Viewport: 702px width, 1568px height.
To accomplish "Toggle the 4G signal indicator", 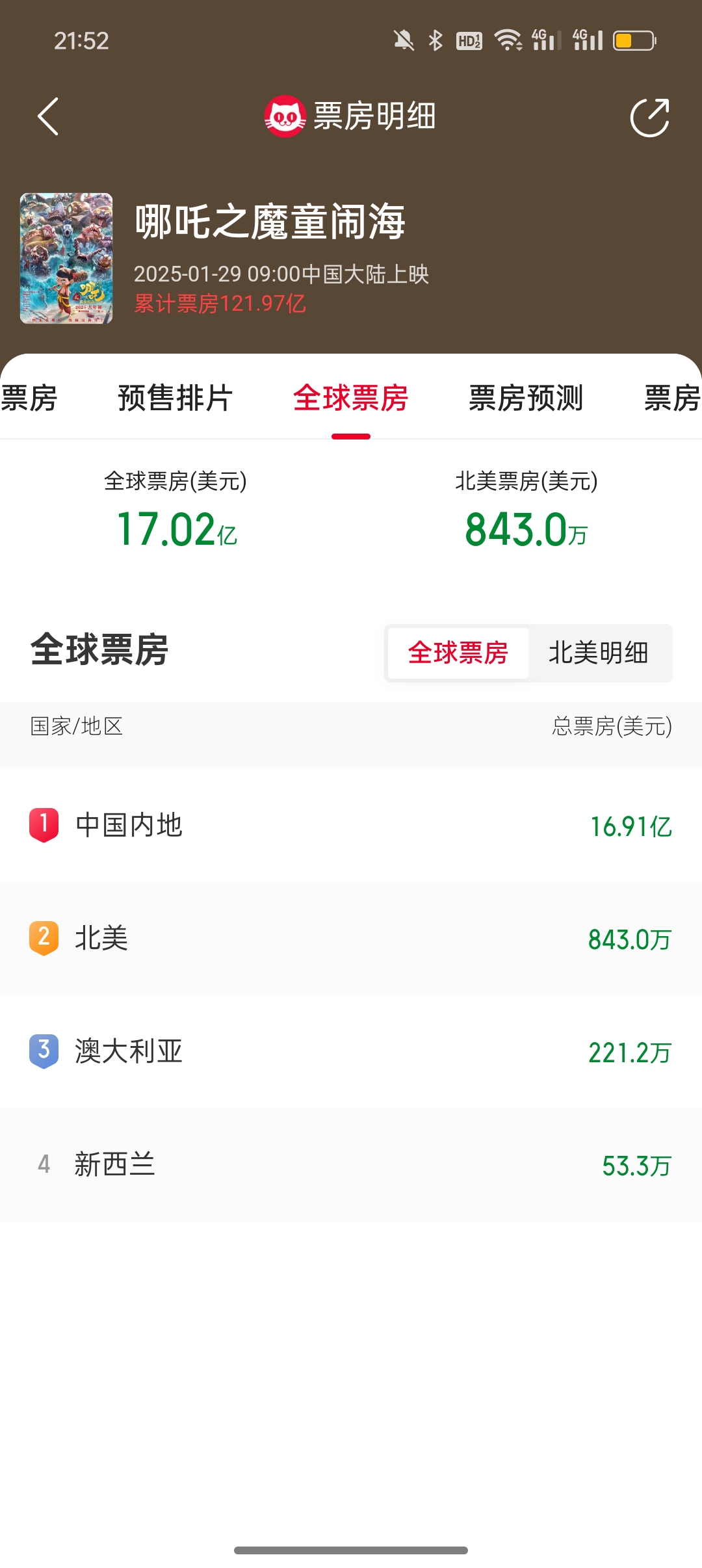I will (546, 40).
